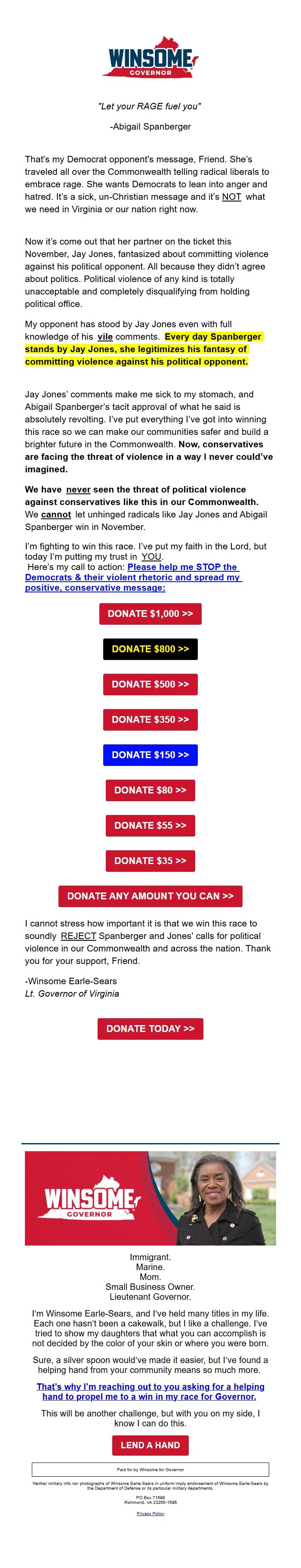Select the blue DONATE $150 button
The width and height of the screenshot is (301, 1568).
click(150, 755)
